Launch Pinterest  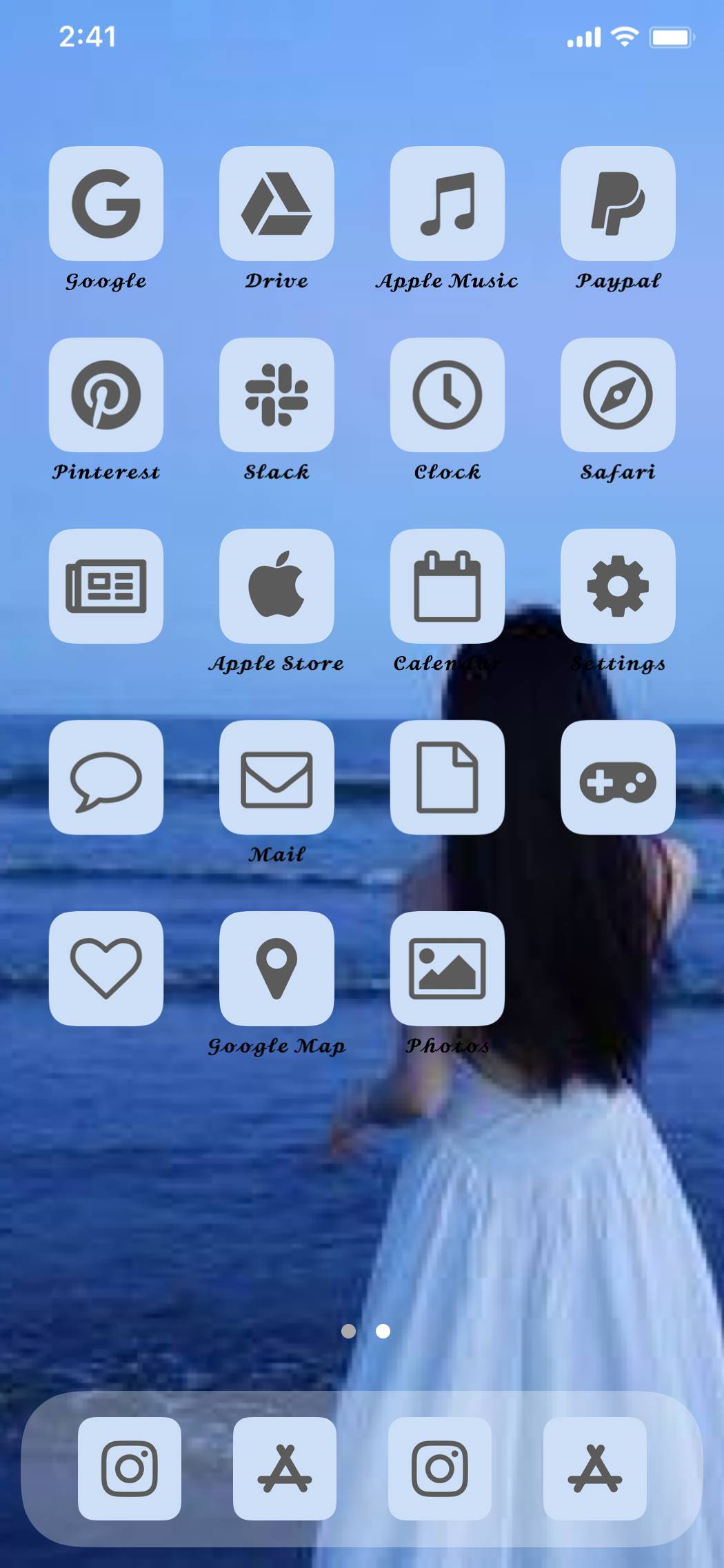point(105,395)
